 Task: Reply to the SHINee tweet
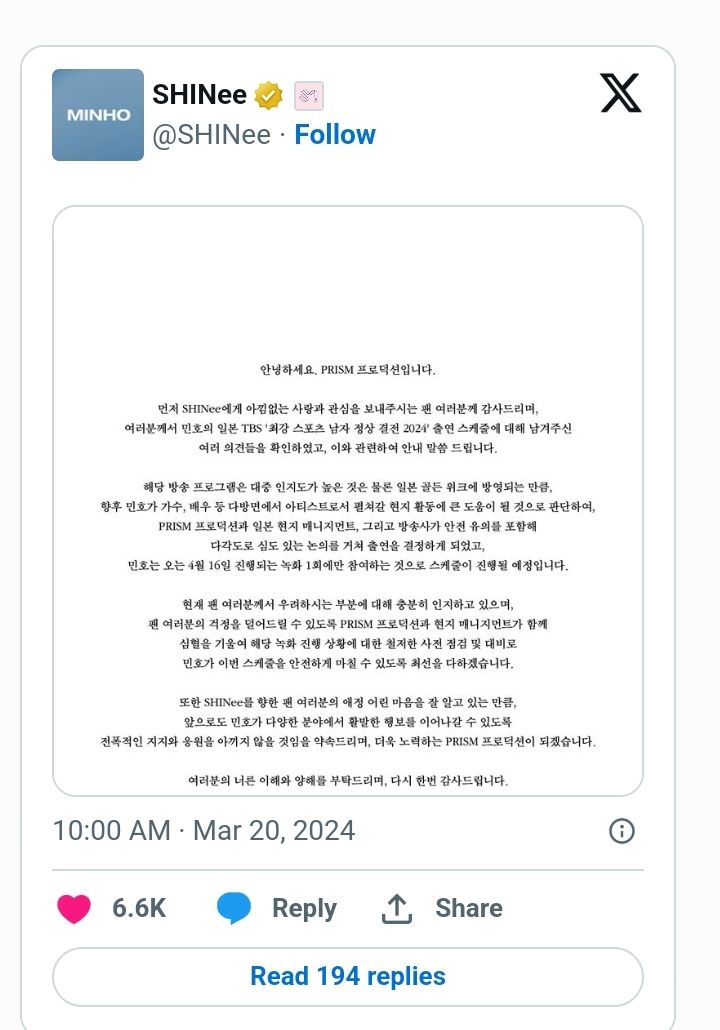tap(277, 908)
